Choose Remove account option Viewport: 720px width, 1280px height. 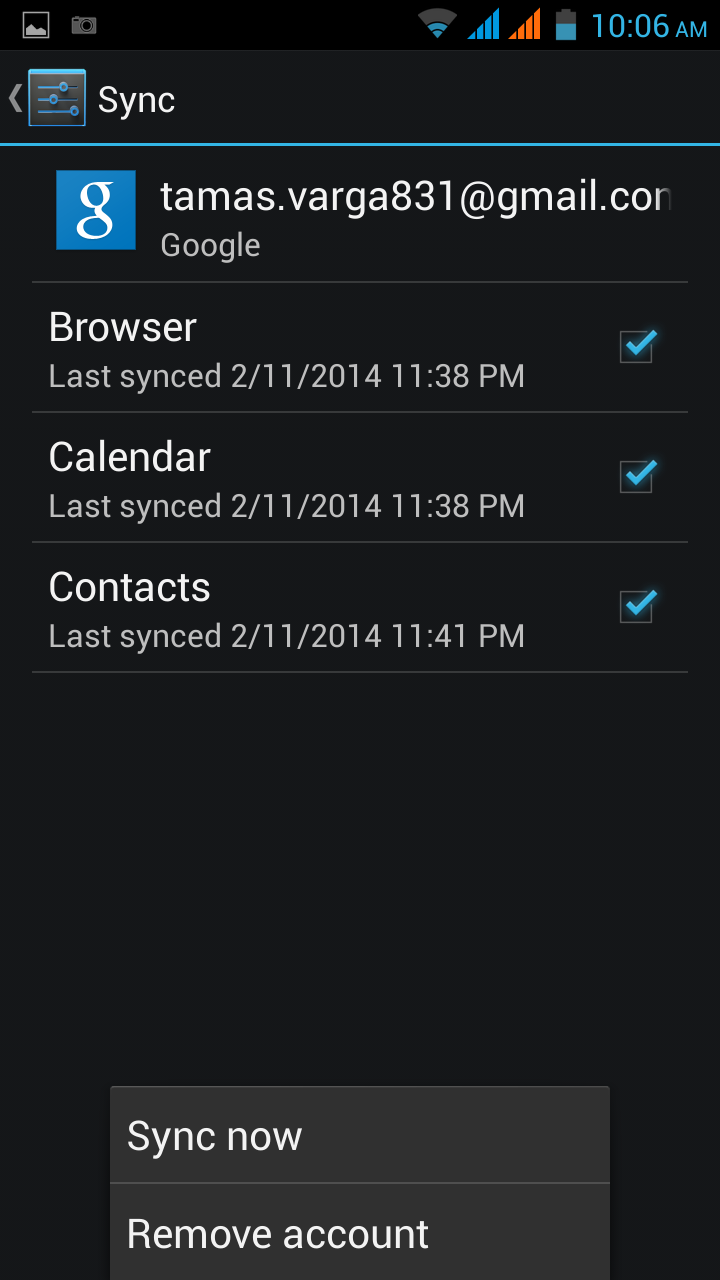359,1233
